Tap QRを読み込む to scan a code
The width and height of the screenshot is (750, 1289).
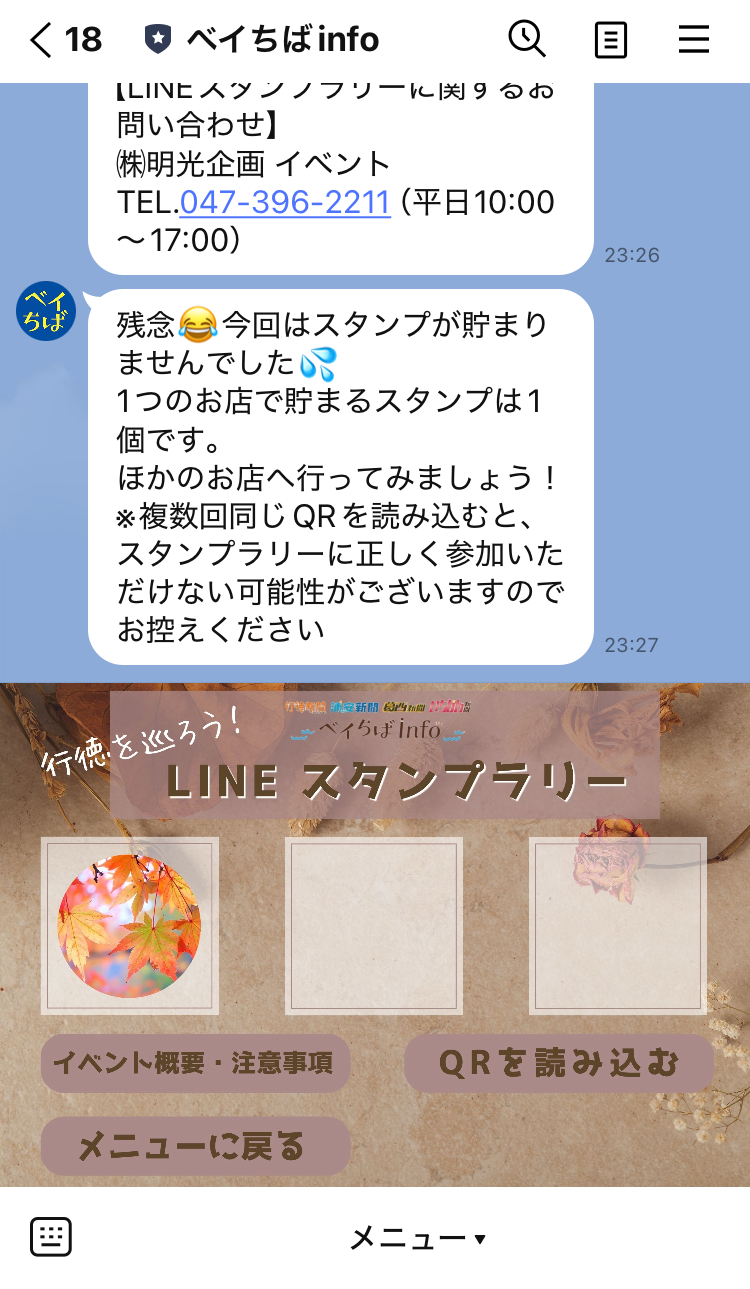pos(559,1063)
